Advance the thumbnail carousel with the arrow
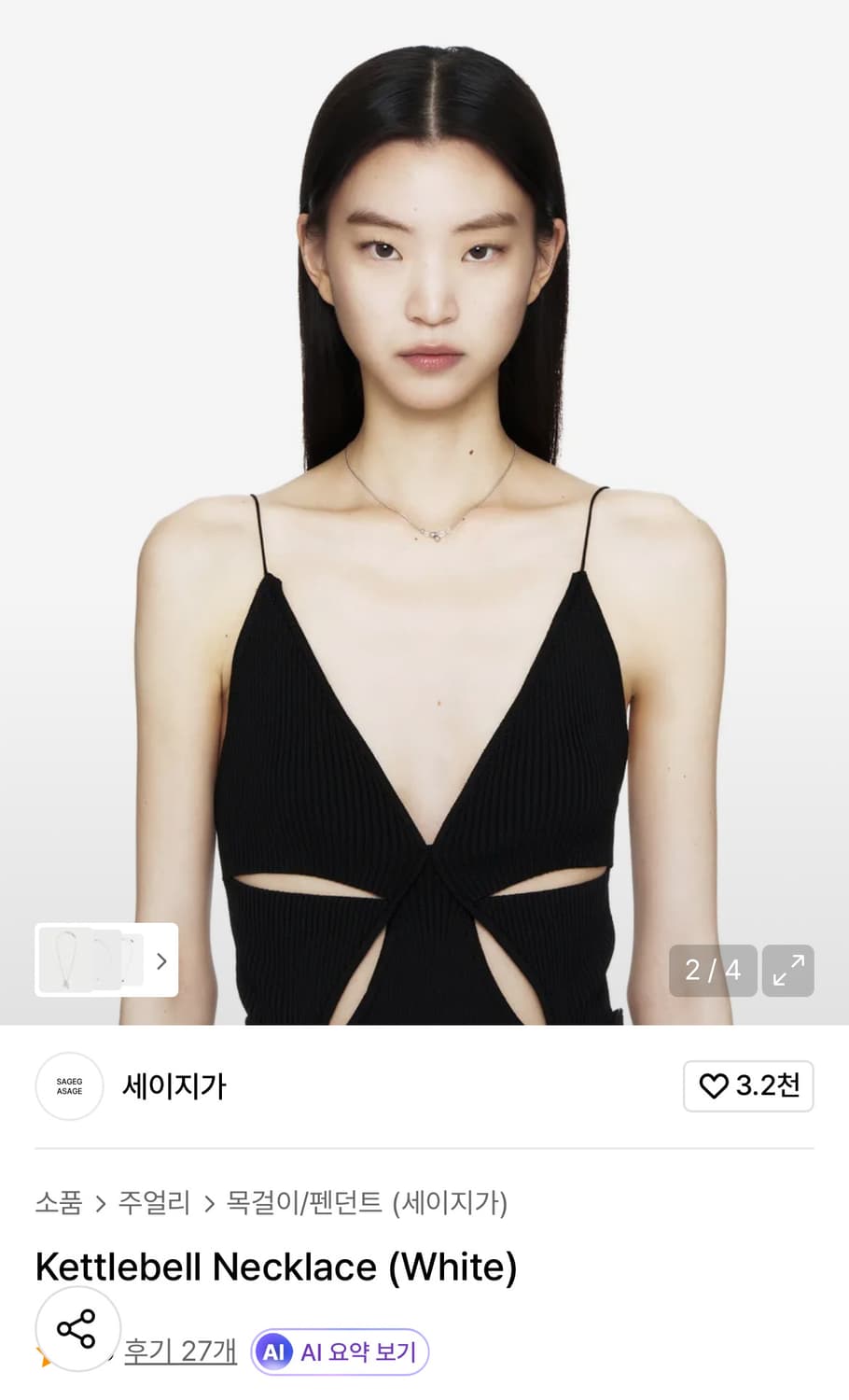Image resolution: width=849 pixels, height=1400 pixels. tap(160, 959)
